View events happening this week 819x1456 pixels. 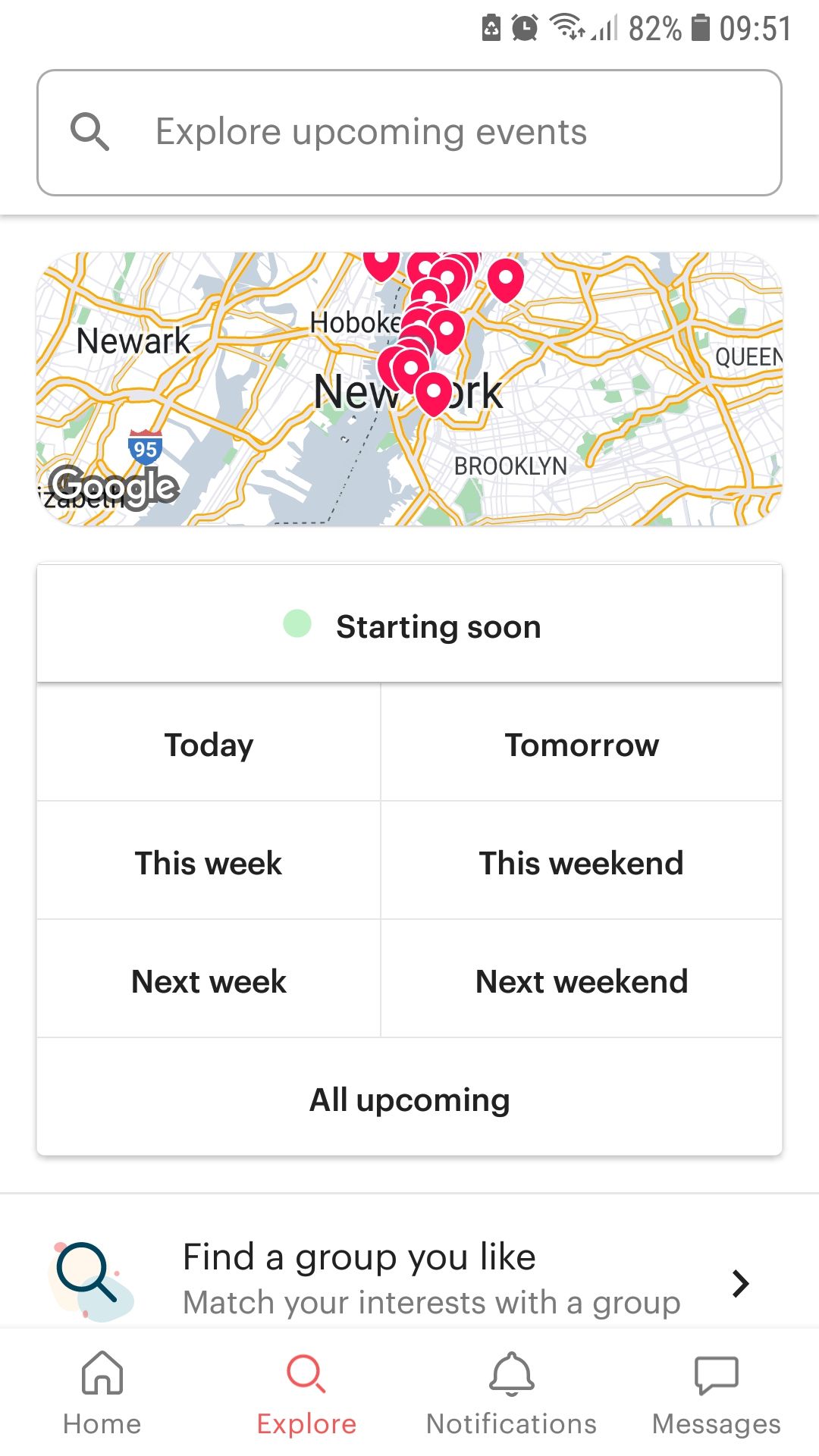pyautogui.click(x=209, y=863)
